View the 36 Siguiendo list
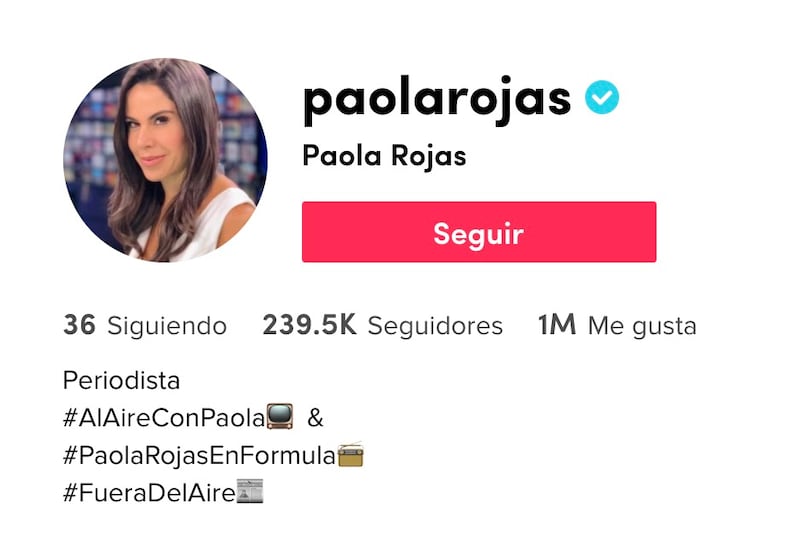The height and width of the screenshot is (539, 800). tap(144, 325)
